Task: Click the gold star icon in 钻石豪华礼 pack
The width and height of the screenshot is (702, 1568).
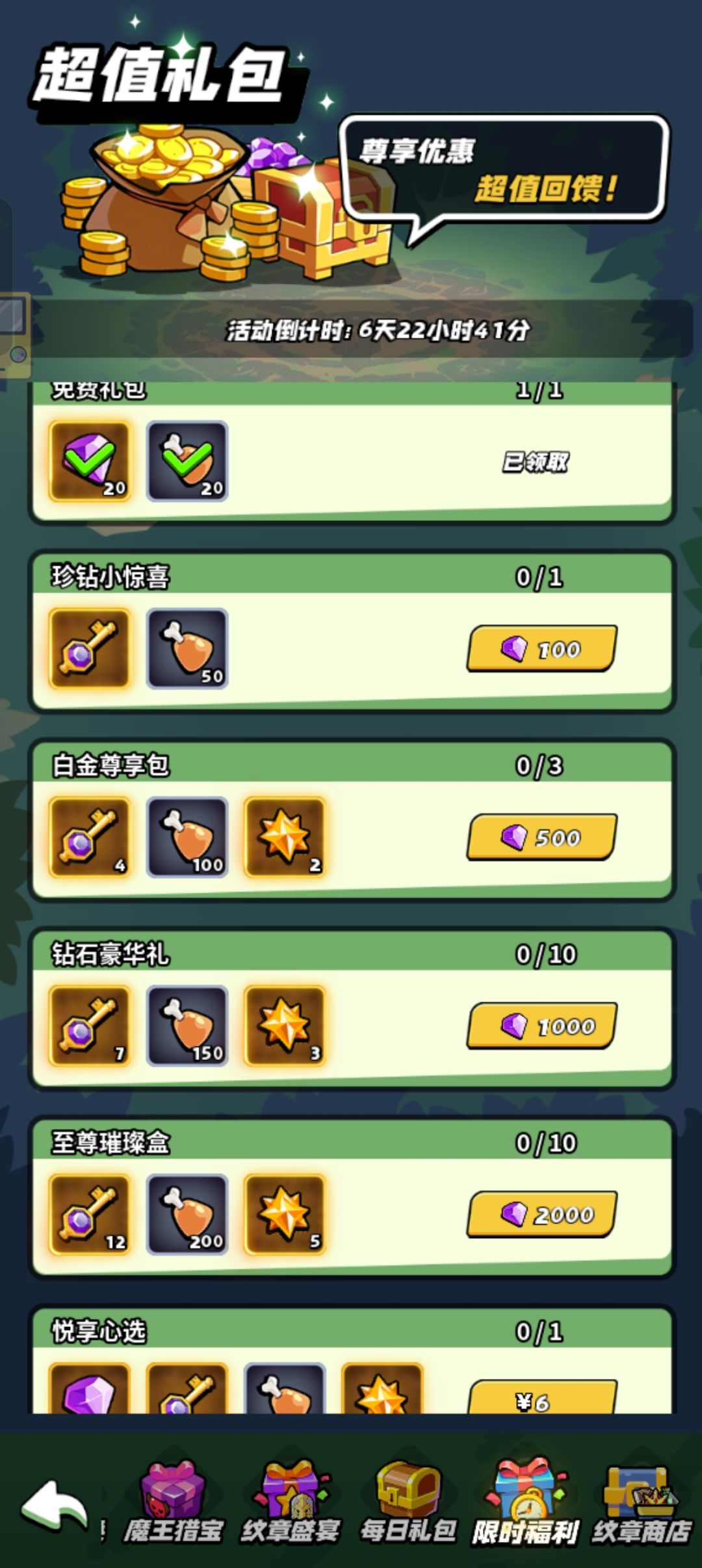Action: click(286, 1026)
